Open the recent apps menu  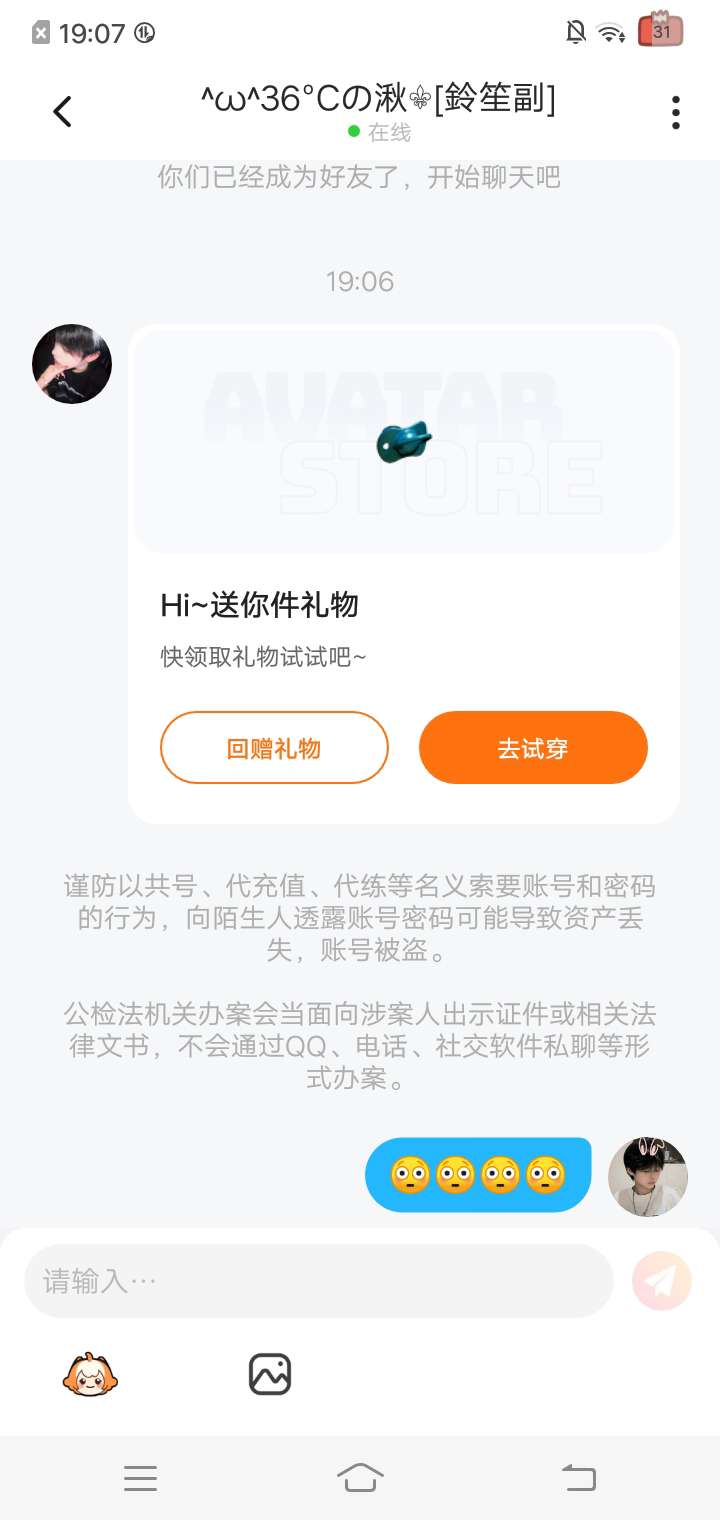tap(140, 1477)
